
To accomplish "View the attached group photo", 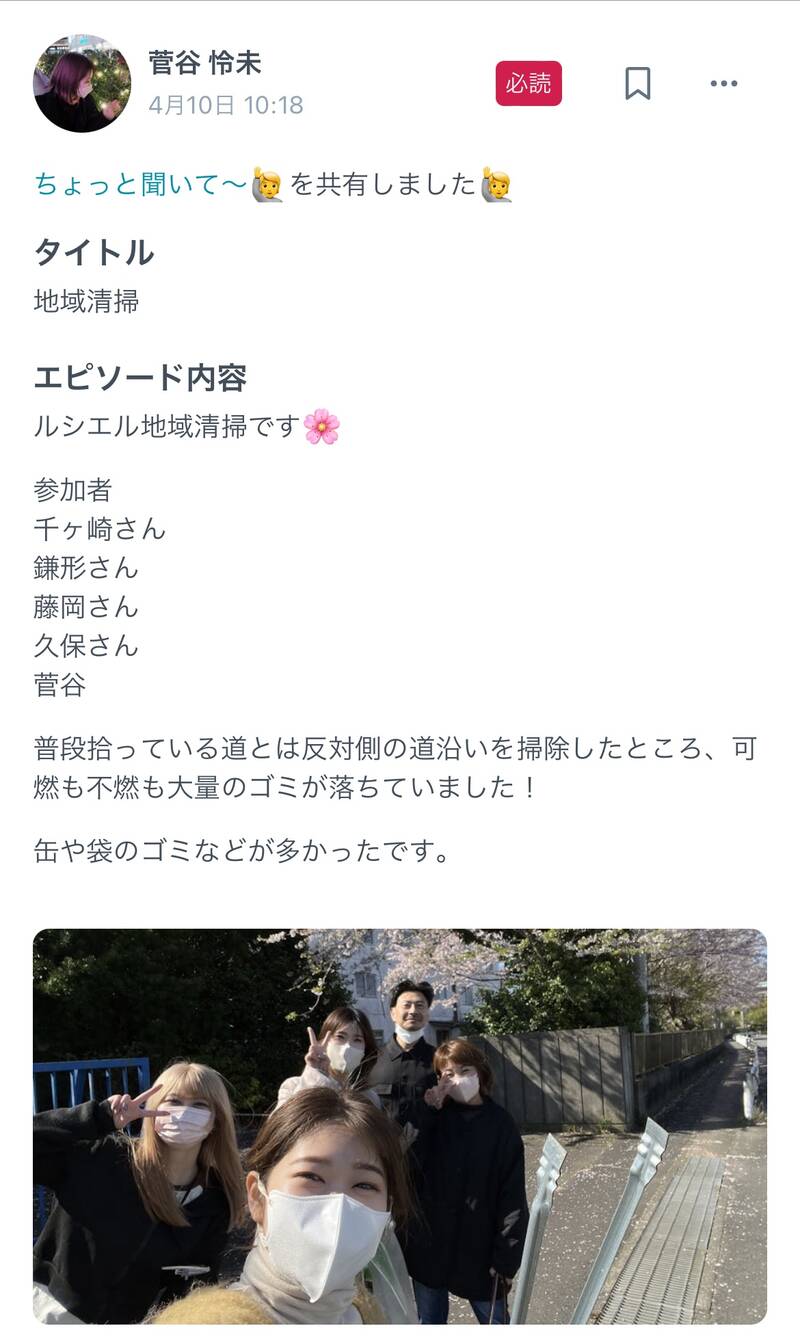I will coord(399,1125).
